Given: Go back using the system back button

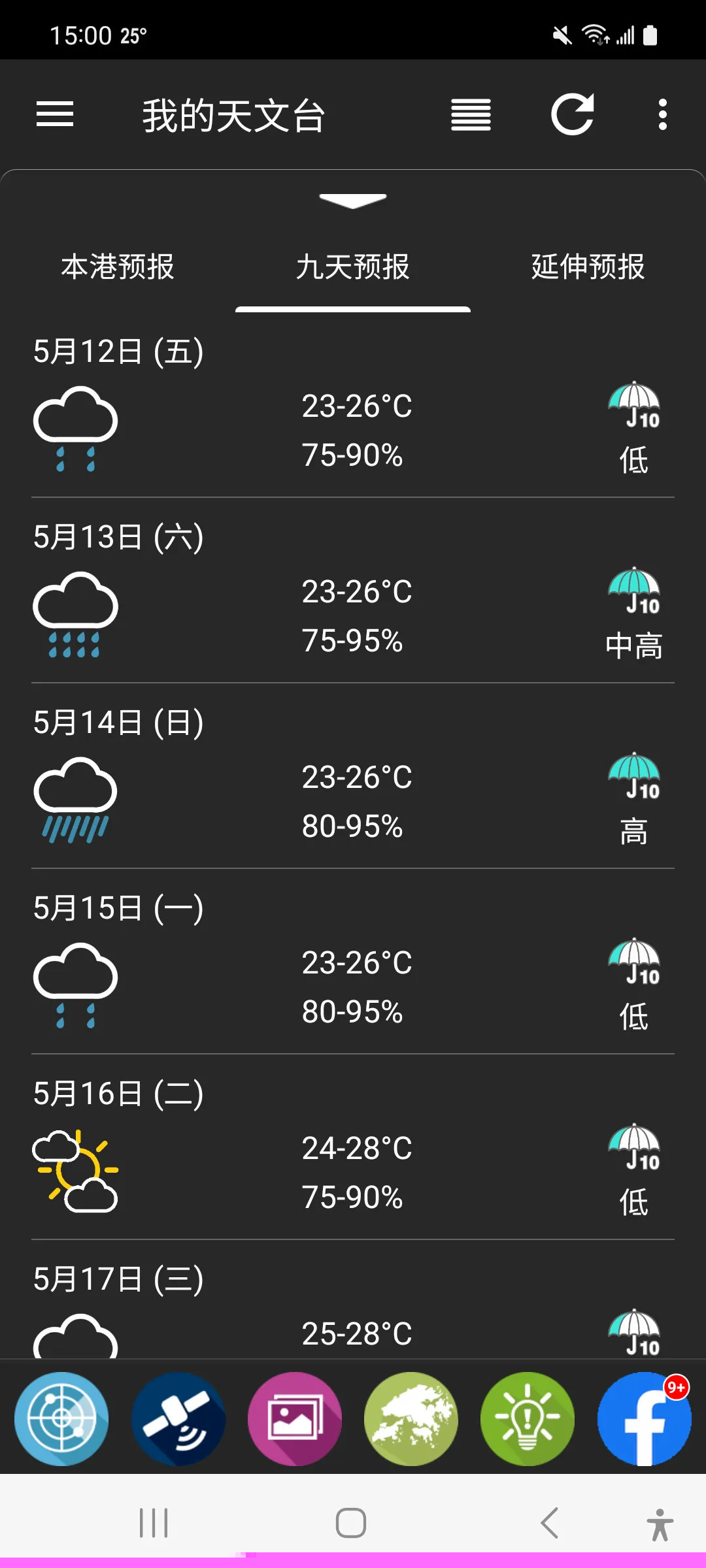Looking at the screenshot, I should click(550, 1524).
